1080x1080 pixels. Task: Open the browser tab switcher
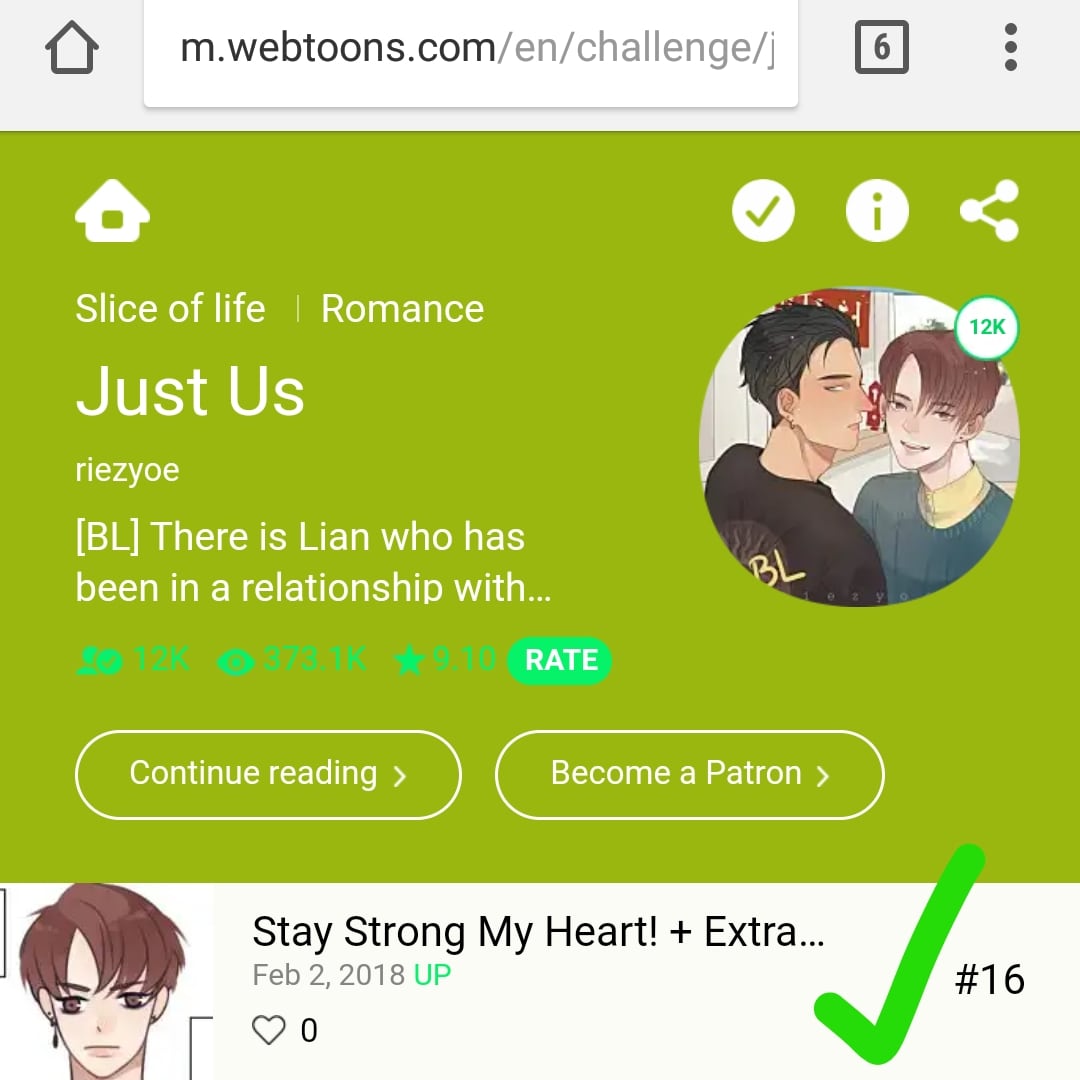point(881,48)
